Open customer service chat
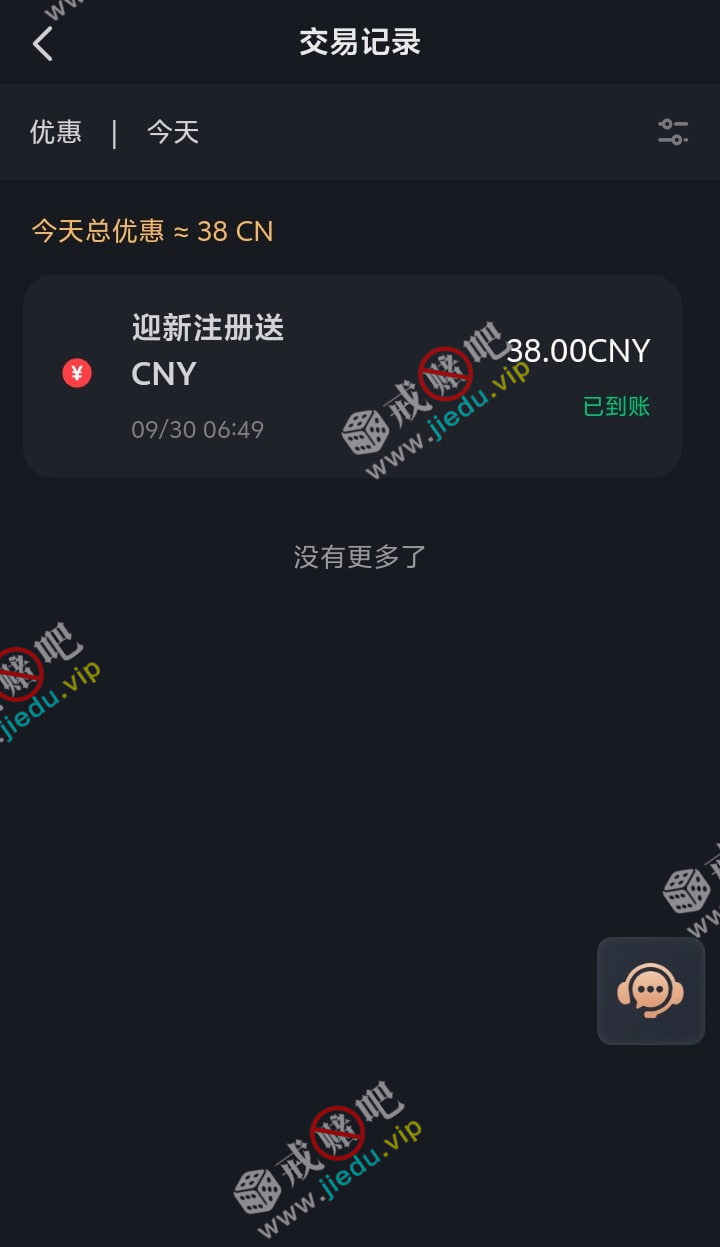 650,991
